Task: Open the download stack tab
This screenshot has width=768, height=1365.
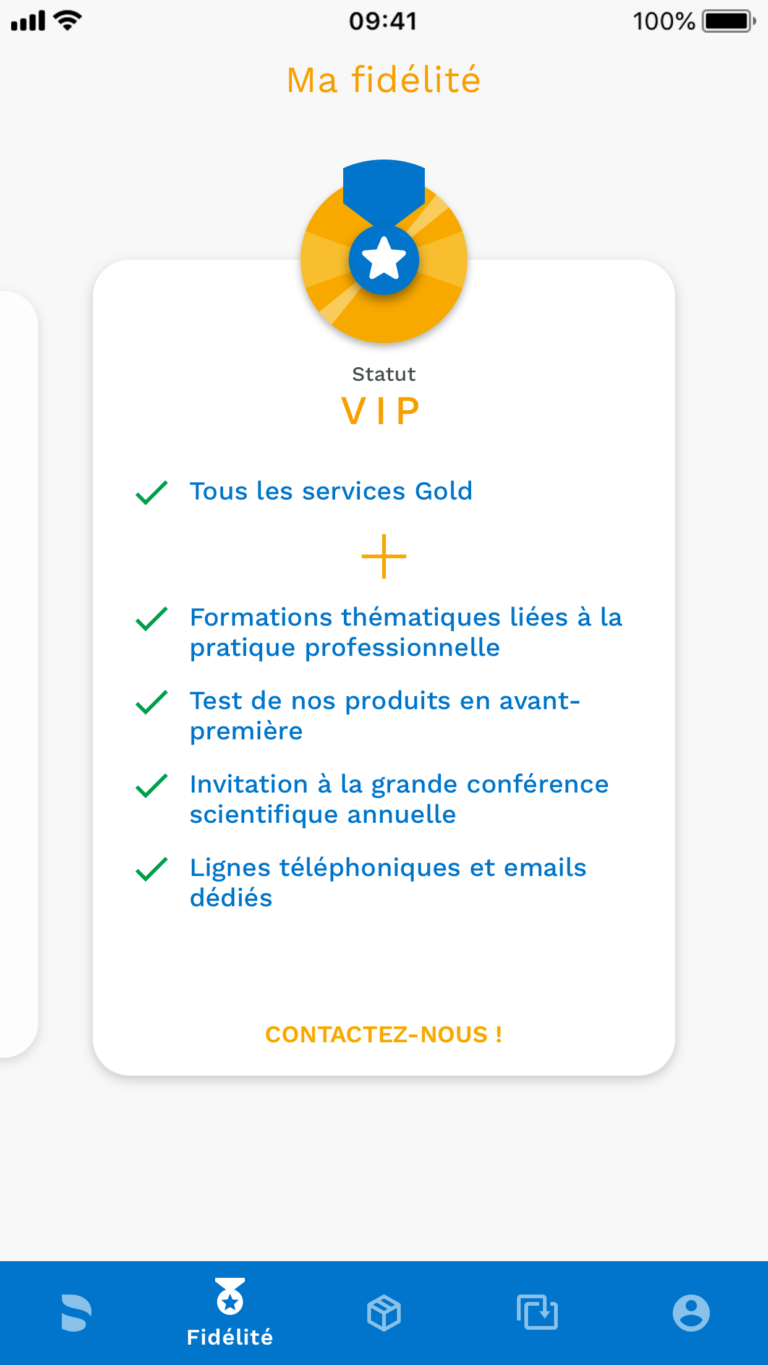Action: (x=537, y=1313)
